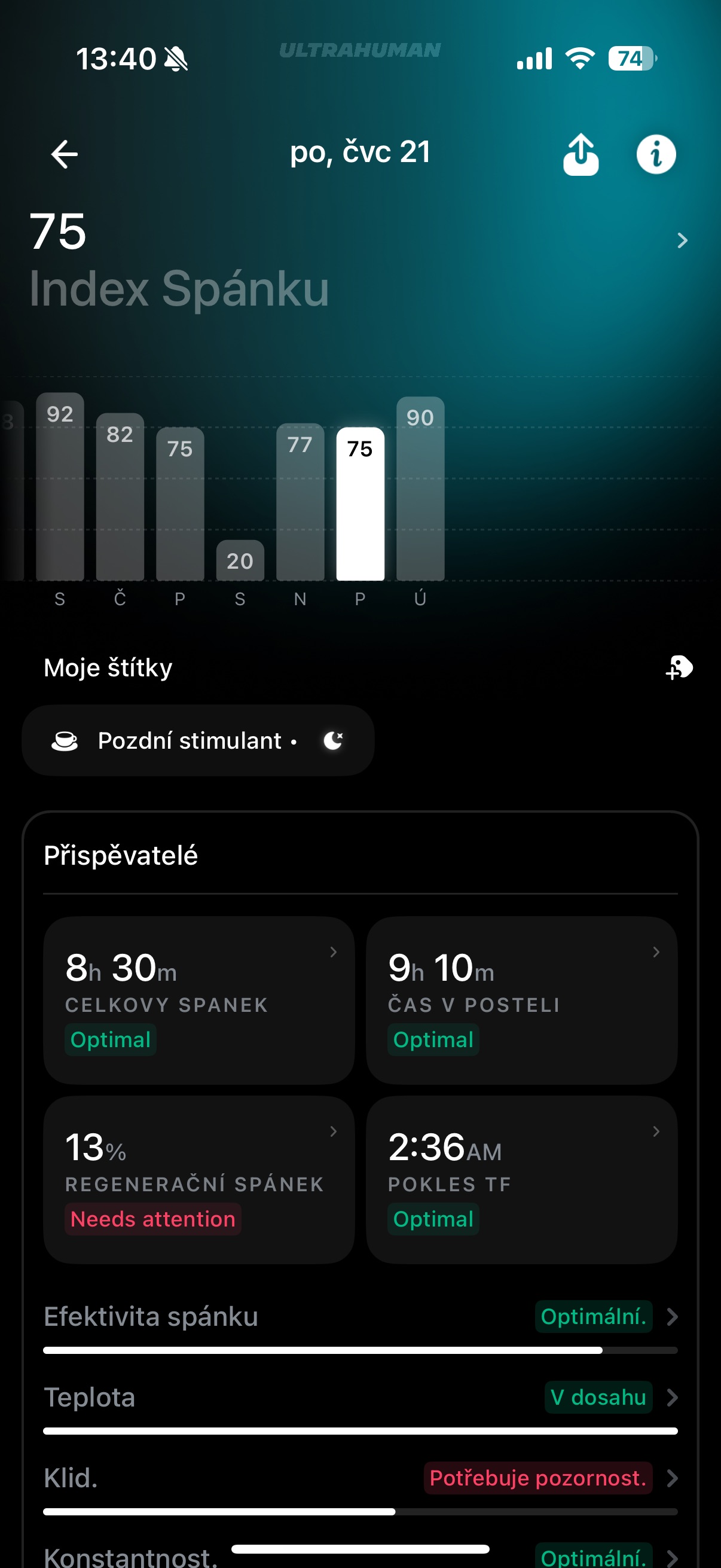Share the sleep report
Image resolution: width=721 pixels, height=1568 pixels.
click(581, 155)
